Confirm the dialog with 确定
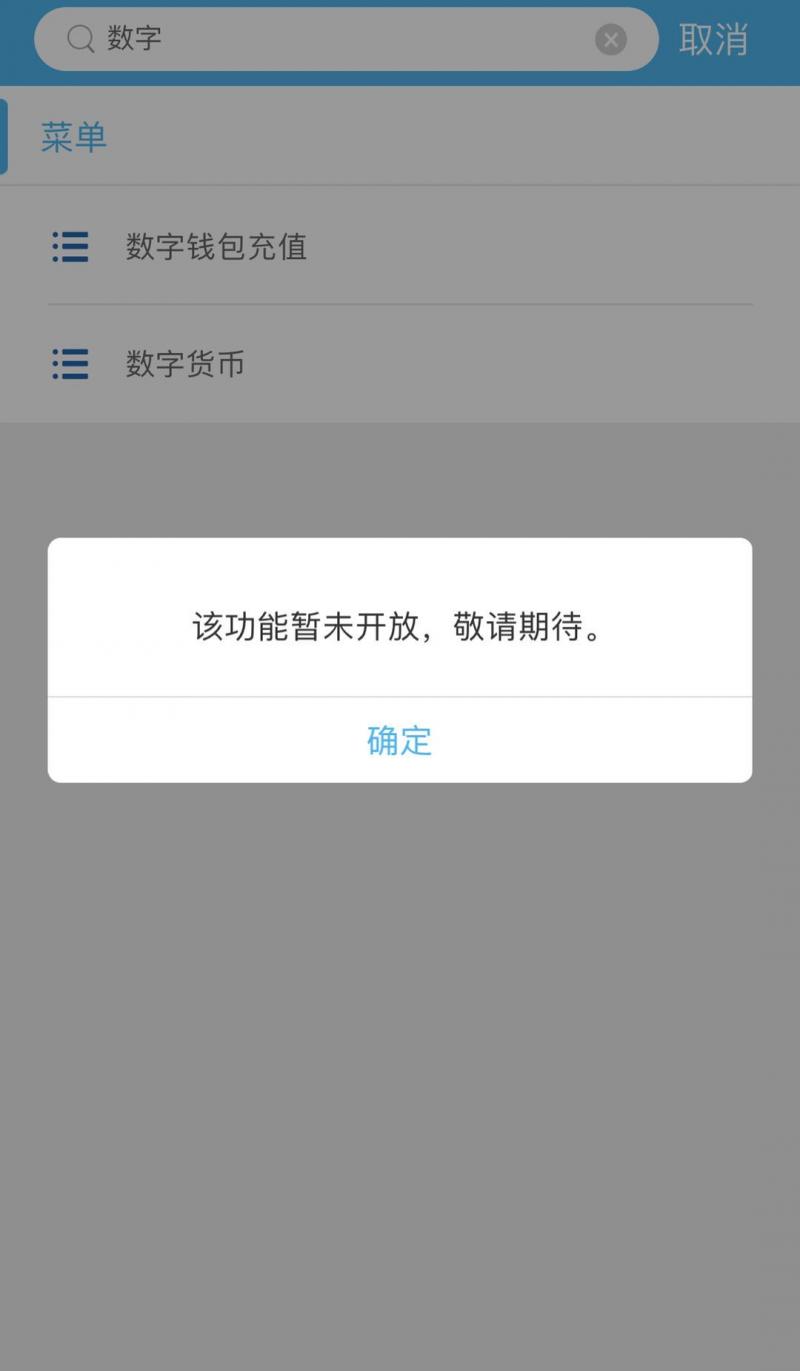This screenshot has height=1371, width=800. (399, 741)
